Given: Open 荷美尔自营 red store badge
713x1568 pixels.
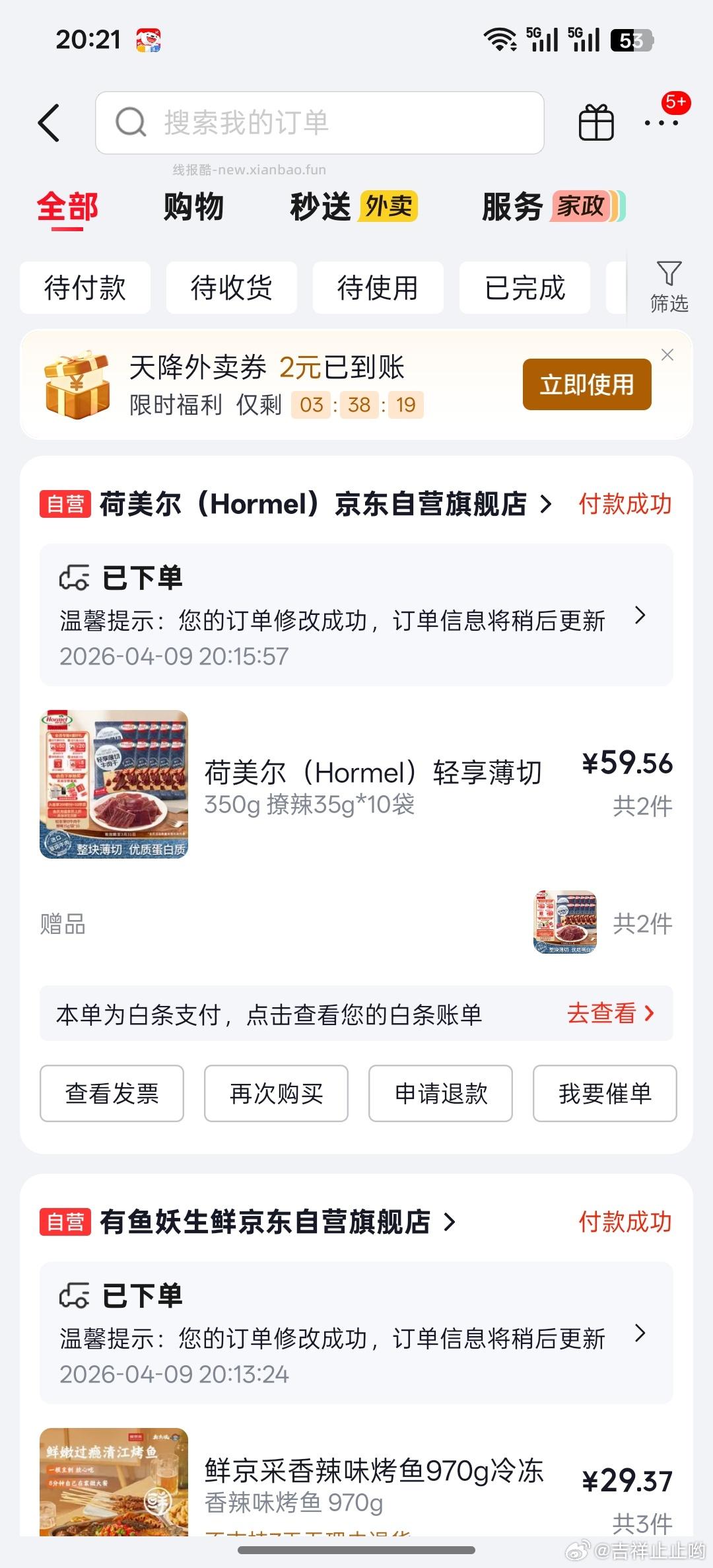Looking at the screenshot, I should click(x=65, y=504).
